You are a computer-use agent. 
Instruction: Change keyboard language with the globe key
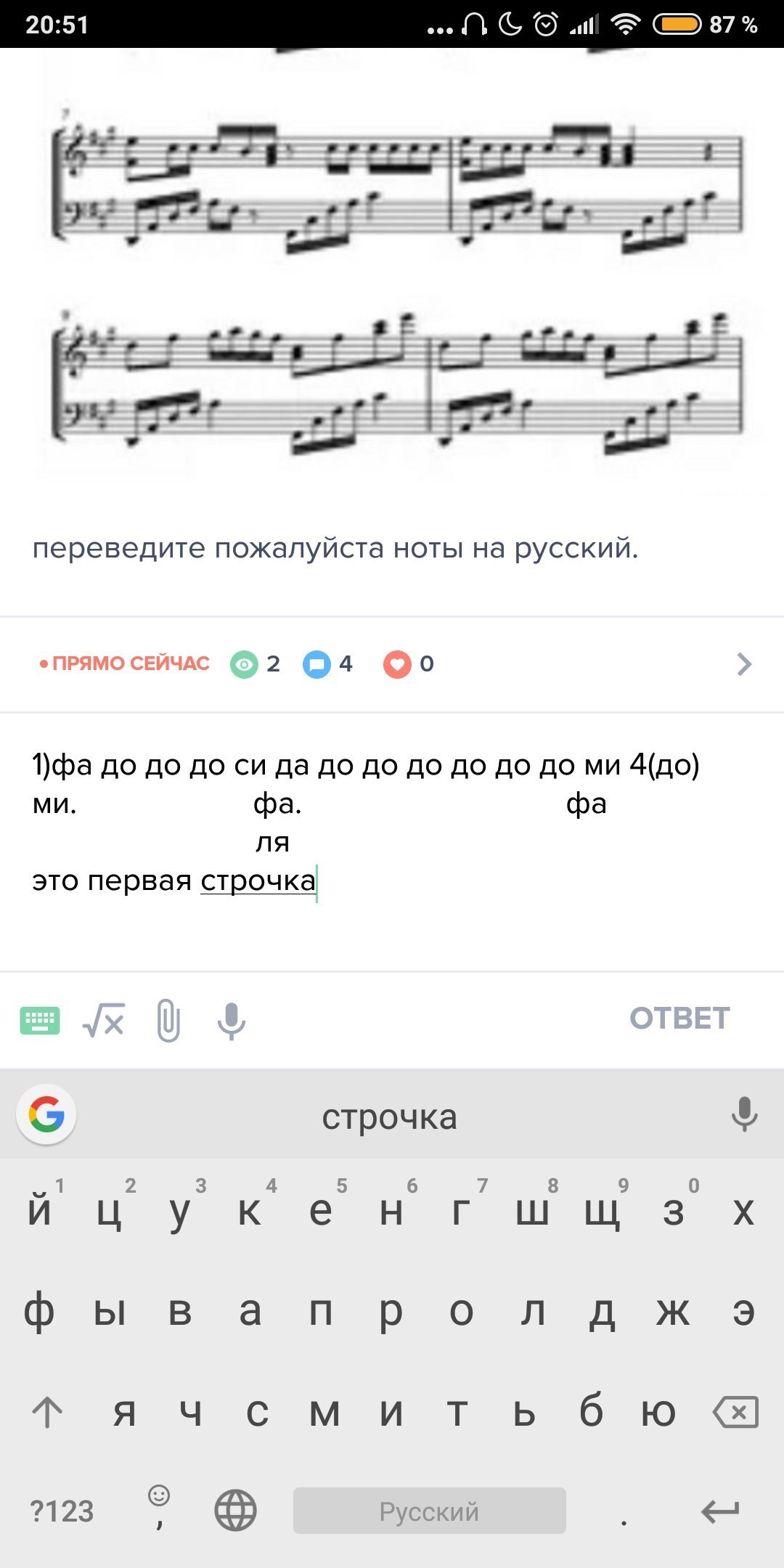(235, 1511)
